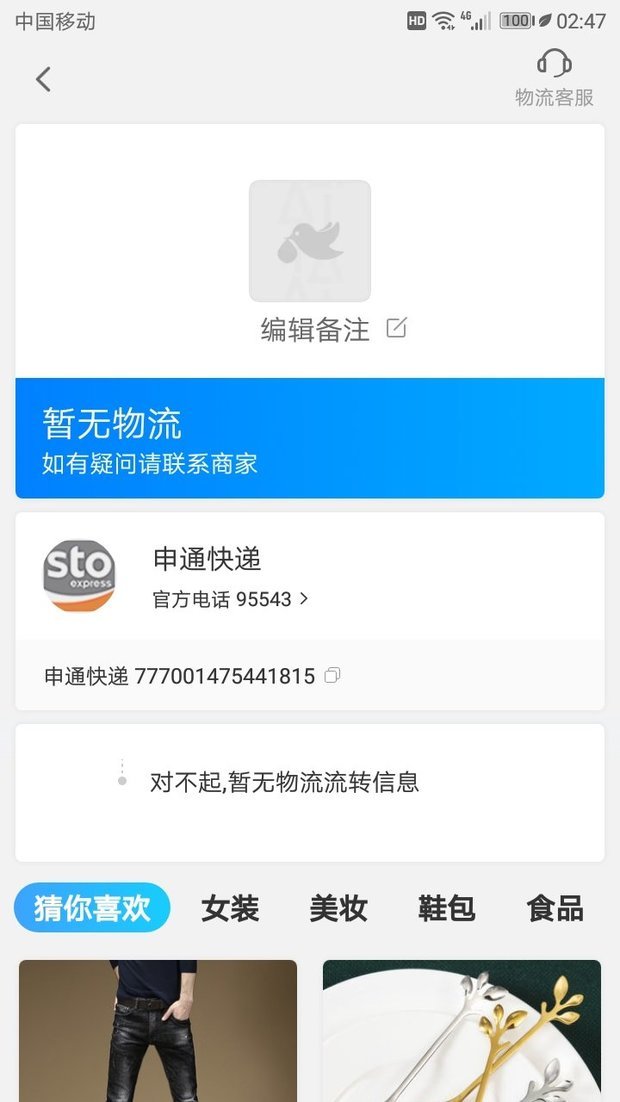This screenshot has width=620, height=1102.
Task: Tap the package image placeholder
Action: [310, 241]
